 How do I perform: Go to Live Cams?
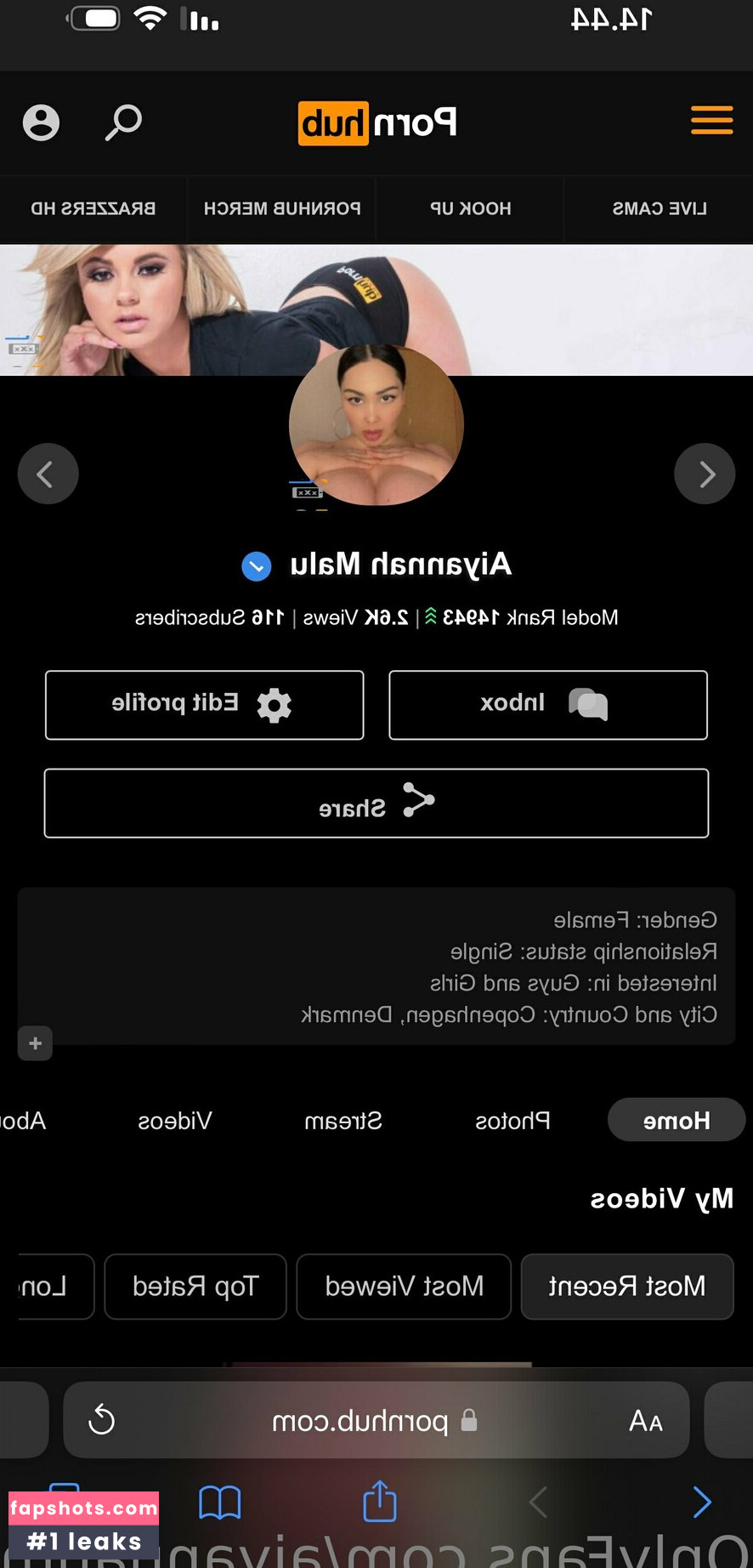(659, 208)
